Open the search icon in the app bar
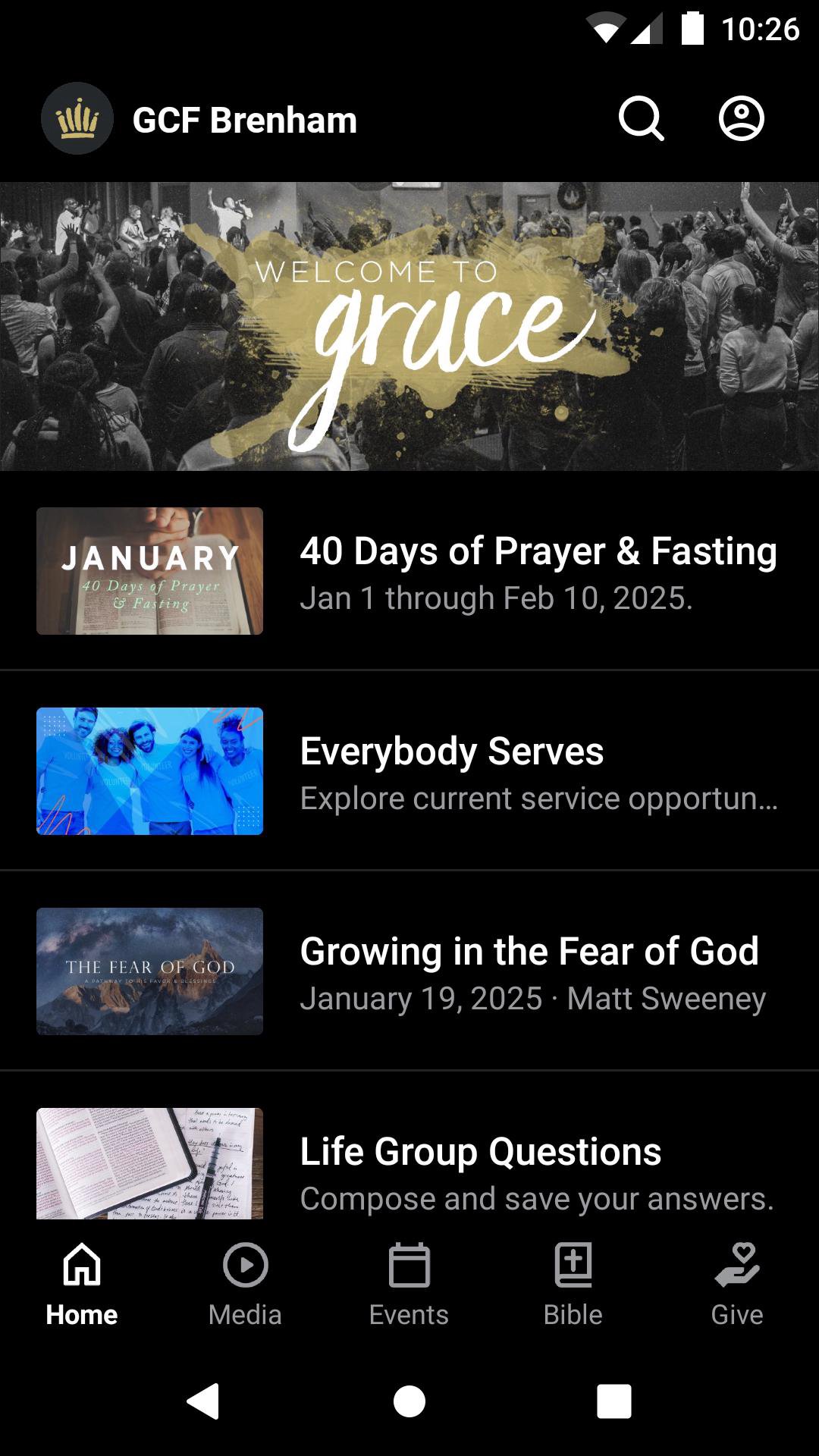Image resolution: width=819 pixels, height=1456 pixels. pos(641,119)
